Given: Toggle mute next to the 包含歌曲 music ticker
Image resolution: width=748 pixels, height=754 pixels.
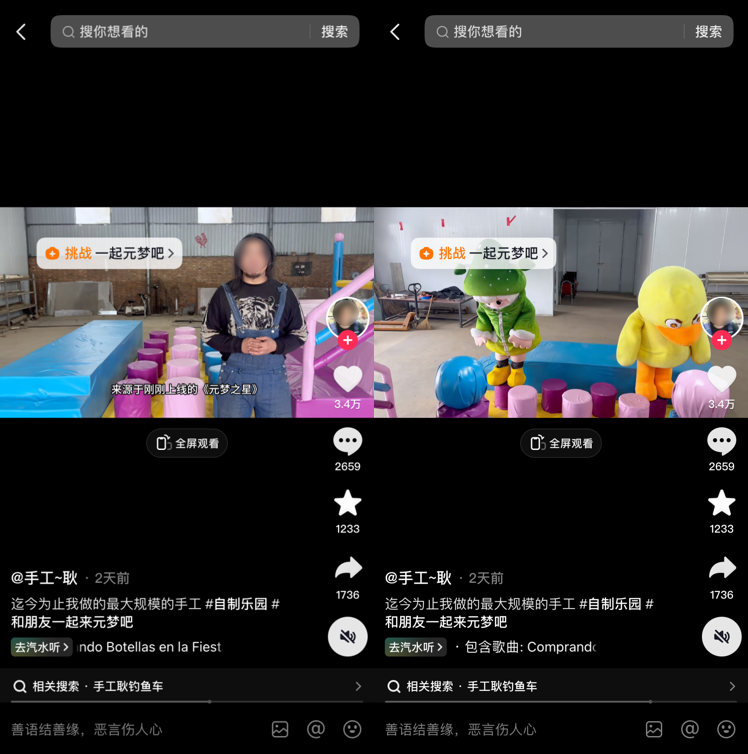Looking at the screenshot, I should pos(721,637).
